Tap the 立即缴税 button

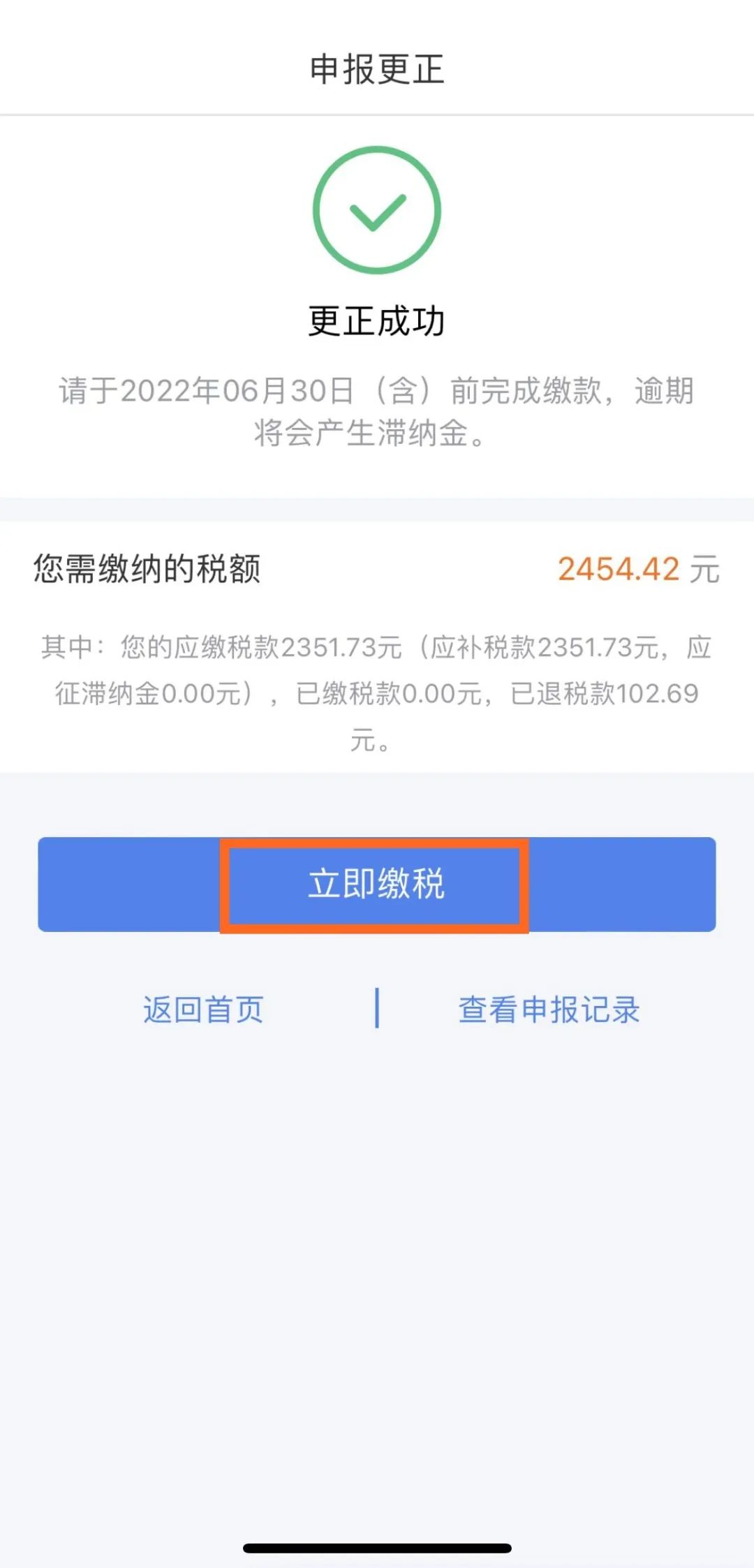[x=377, y=884]
